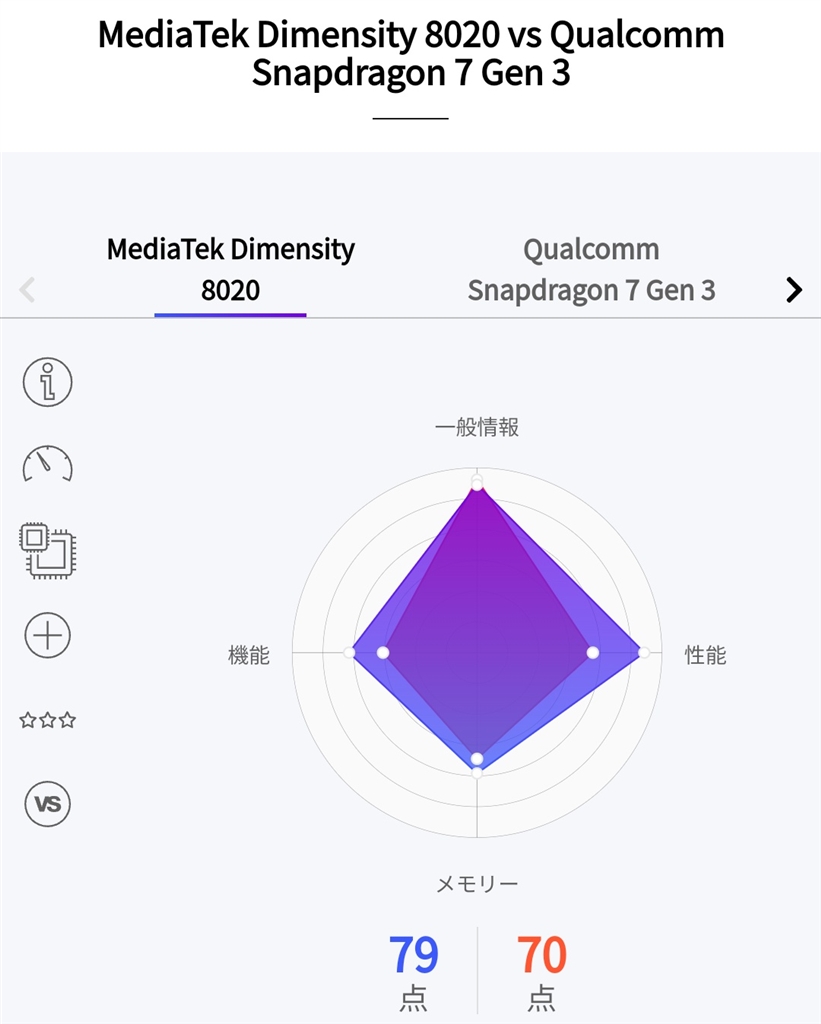The image size is (821, 1024).
Task: Open the three-star ratings section
Action: pyautogui.click(x=47, y=720)
